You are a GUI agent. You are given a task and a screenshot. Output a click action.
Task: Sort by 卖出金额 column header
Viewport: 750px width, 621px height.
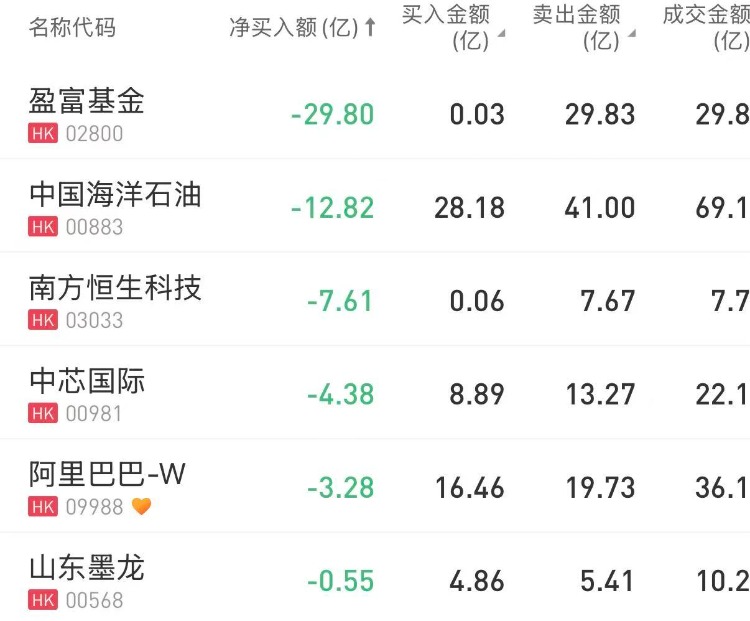pos(578,27)
